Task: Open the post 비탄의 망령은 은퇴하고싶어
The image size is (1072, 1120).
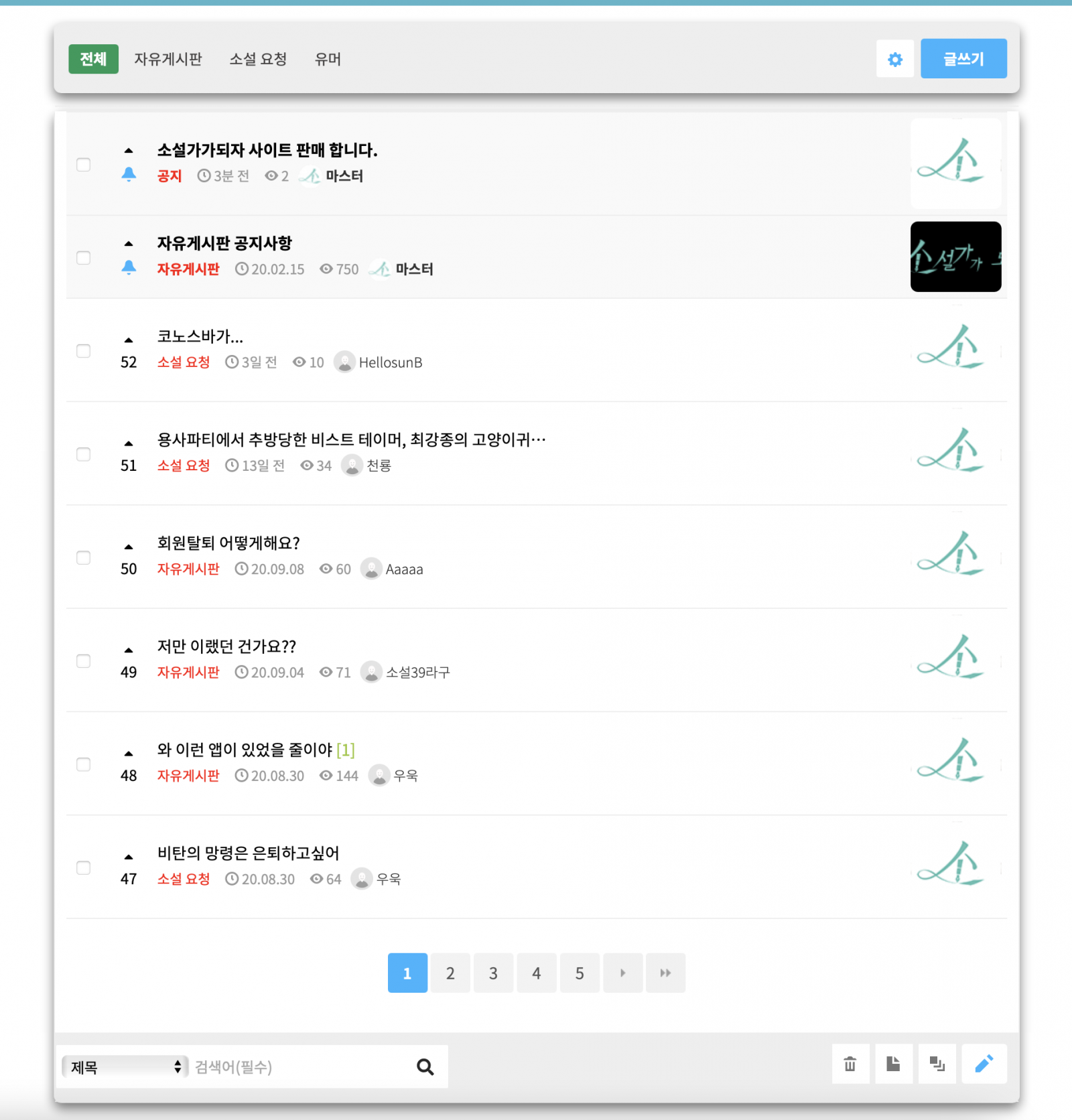Action: (248, 853)
